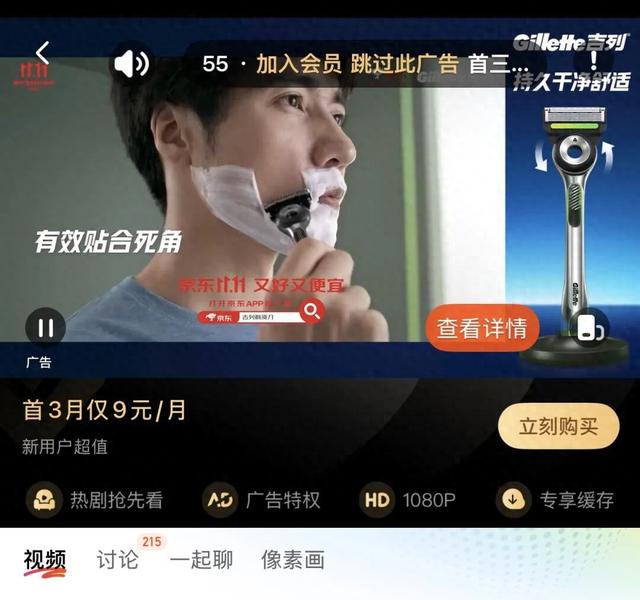This screenshot has width=640, height=600.
Task: Go back using the top-left arrow
Action: click(x=42, y=53)
